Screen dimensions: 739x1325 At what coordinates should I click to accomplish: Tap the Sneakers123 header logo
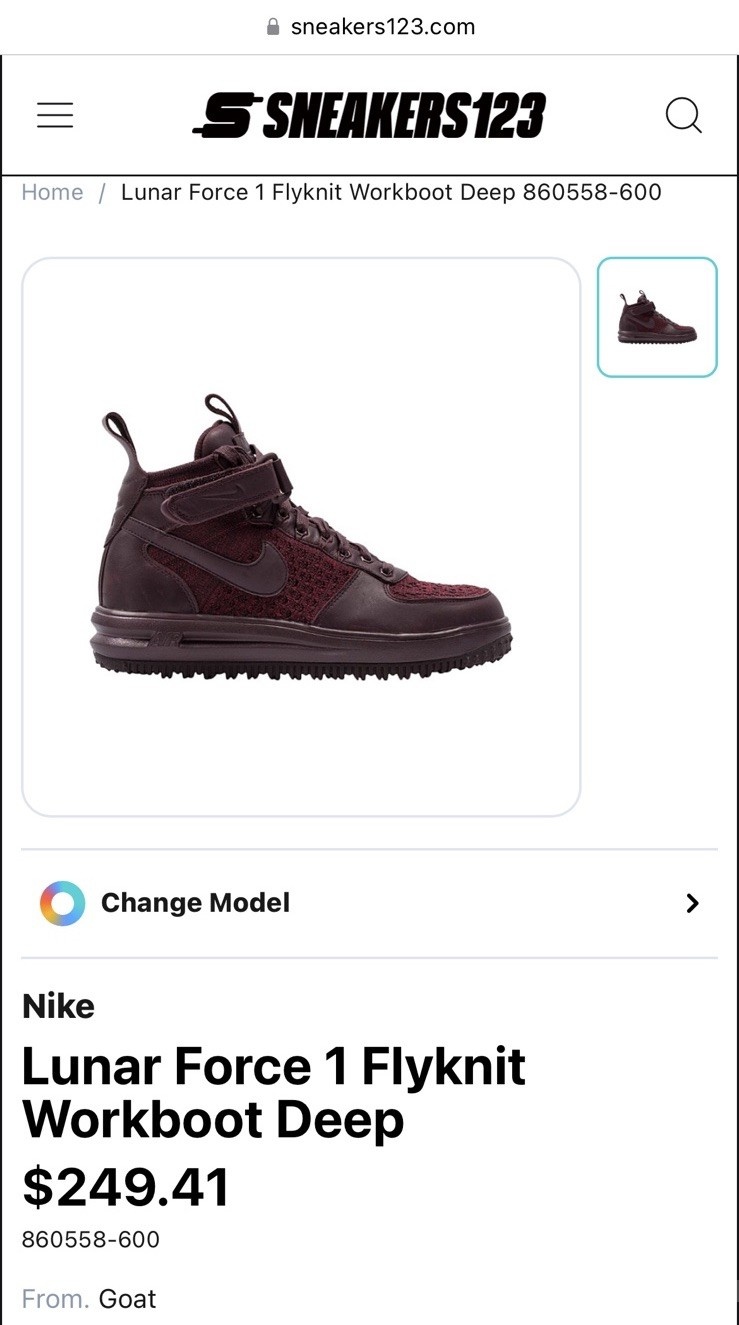(x=369, y=116)
